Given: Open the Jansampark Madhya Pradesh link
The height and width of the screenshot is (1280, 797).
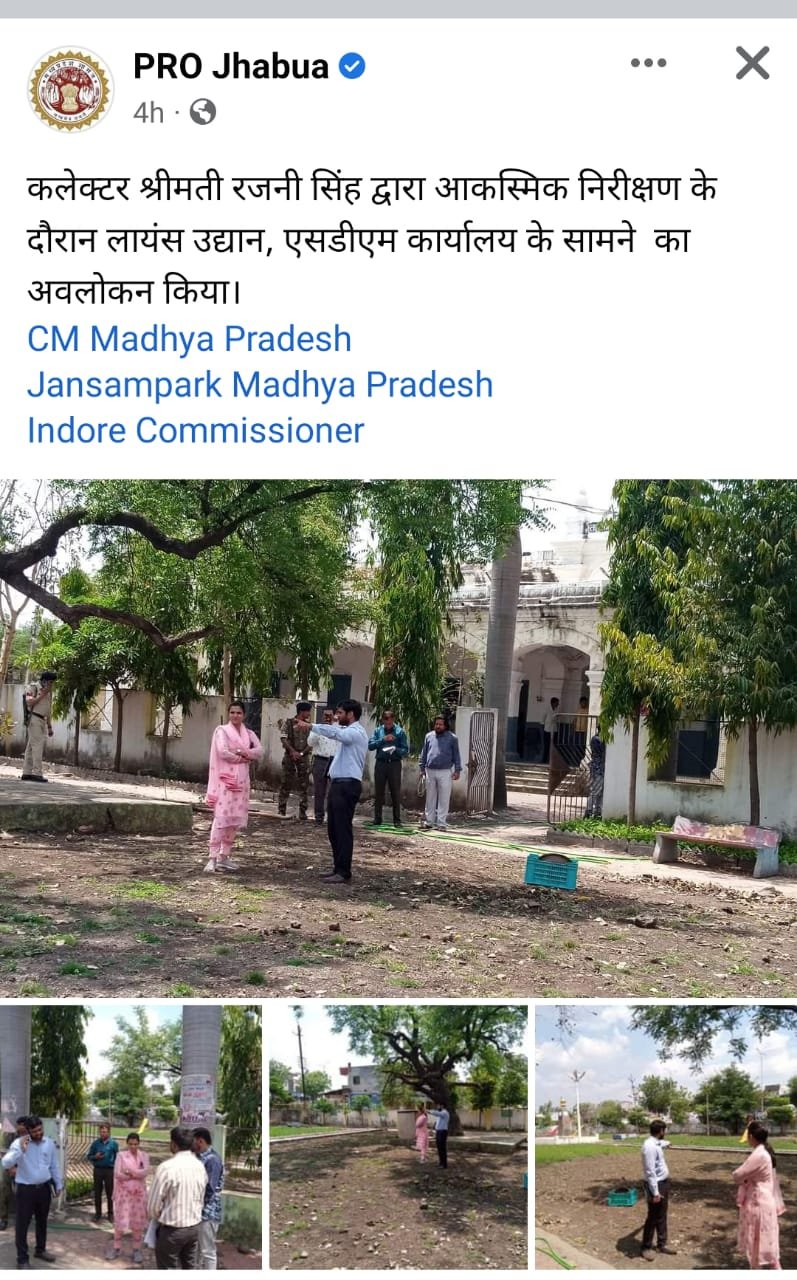Looking at the screenshot, I should click(260, 385).
